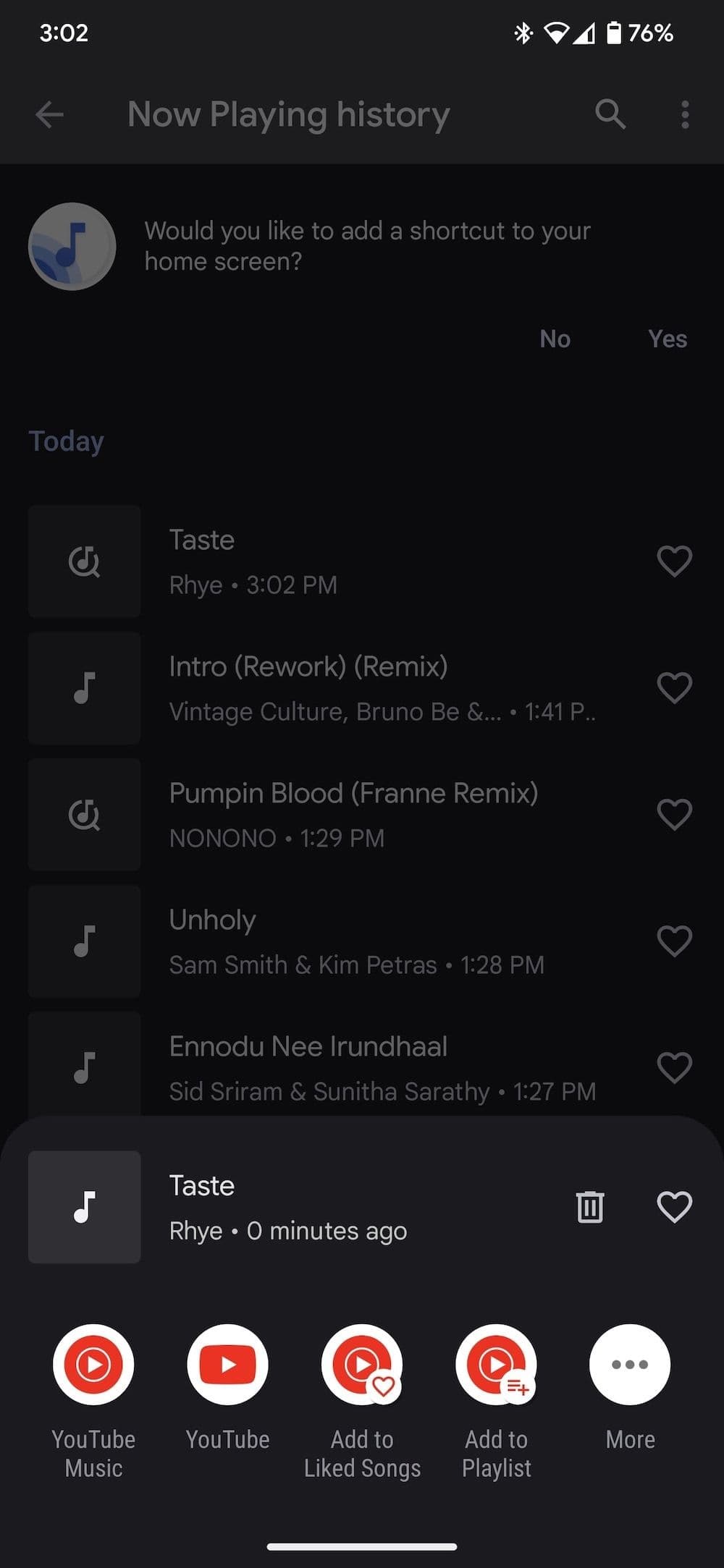Like Taste in the bottom sheet
Viewport: 724px width, 1568px height.
tap(674, 1206)
